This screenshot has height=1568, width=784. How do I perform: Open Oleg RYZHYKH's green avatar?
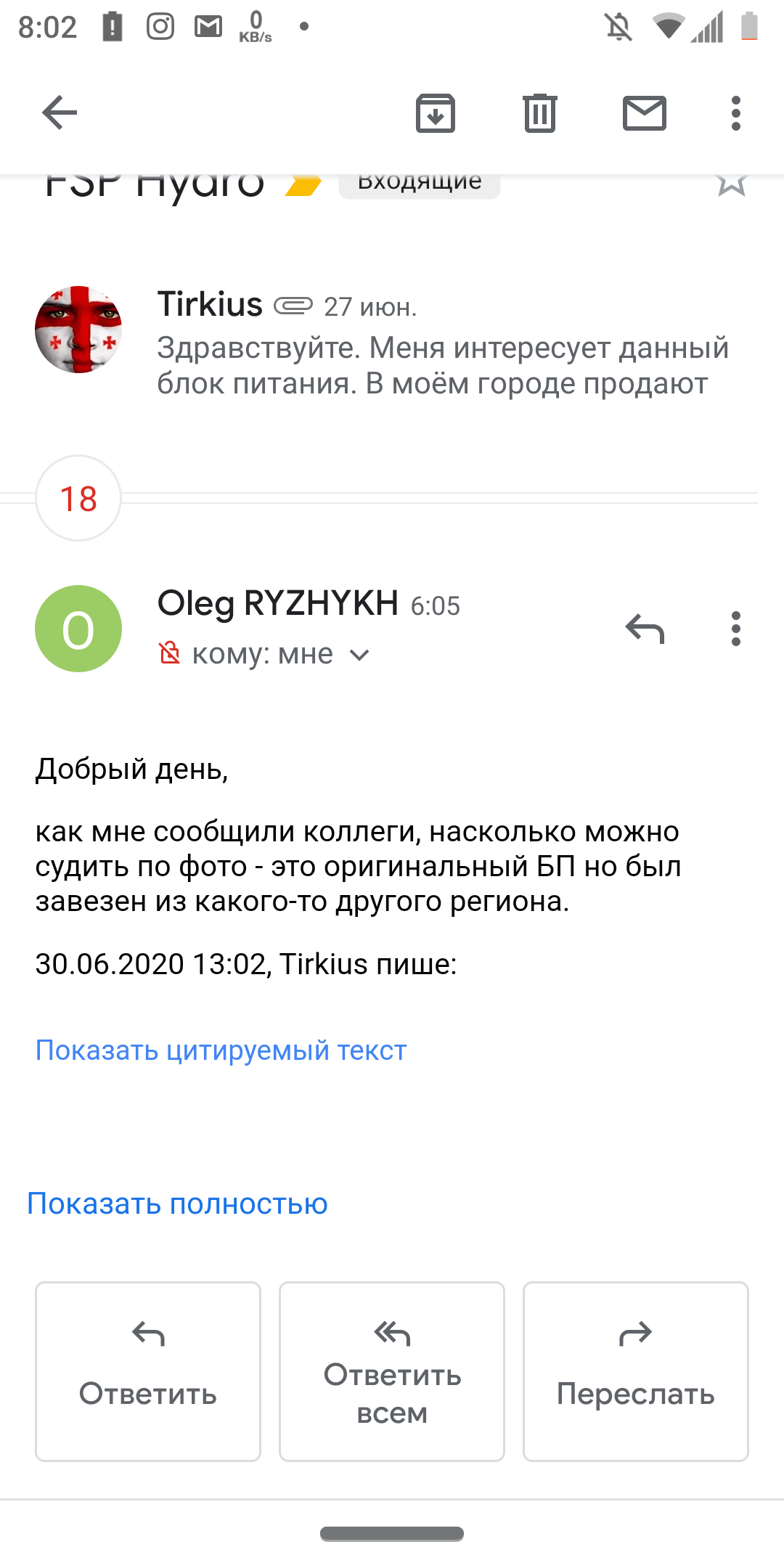click(x=78, y=629)
